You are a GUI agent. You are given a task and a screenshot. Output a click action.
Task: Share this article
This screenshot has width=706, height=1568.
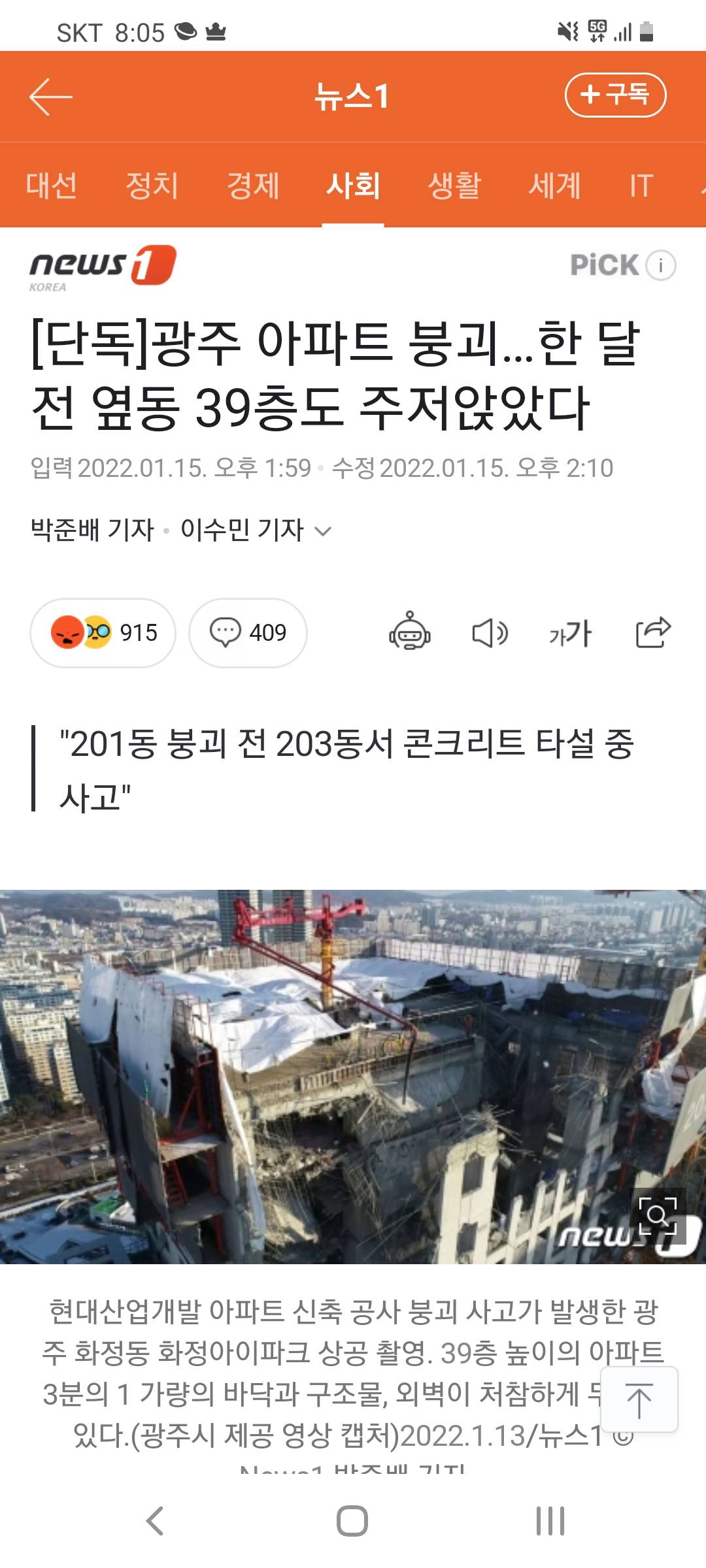pyautogui.click(x=653, y=632)
